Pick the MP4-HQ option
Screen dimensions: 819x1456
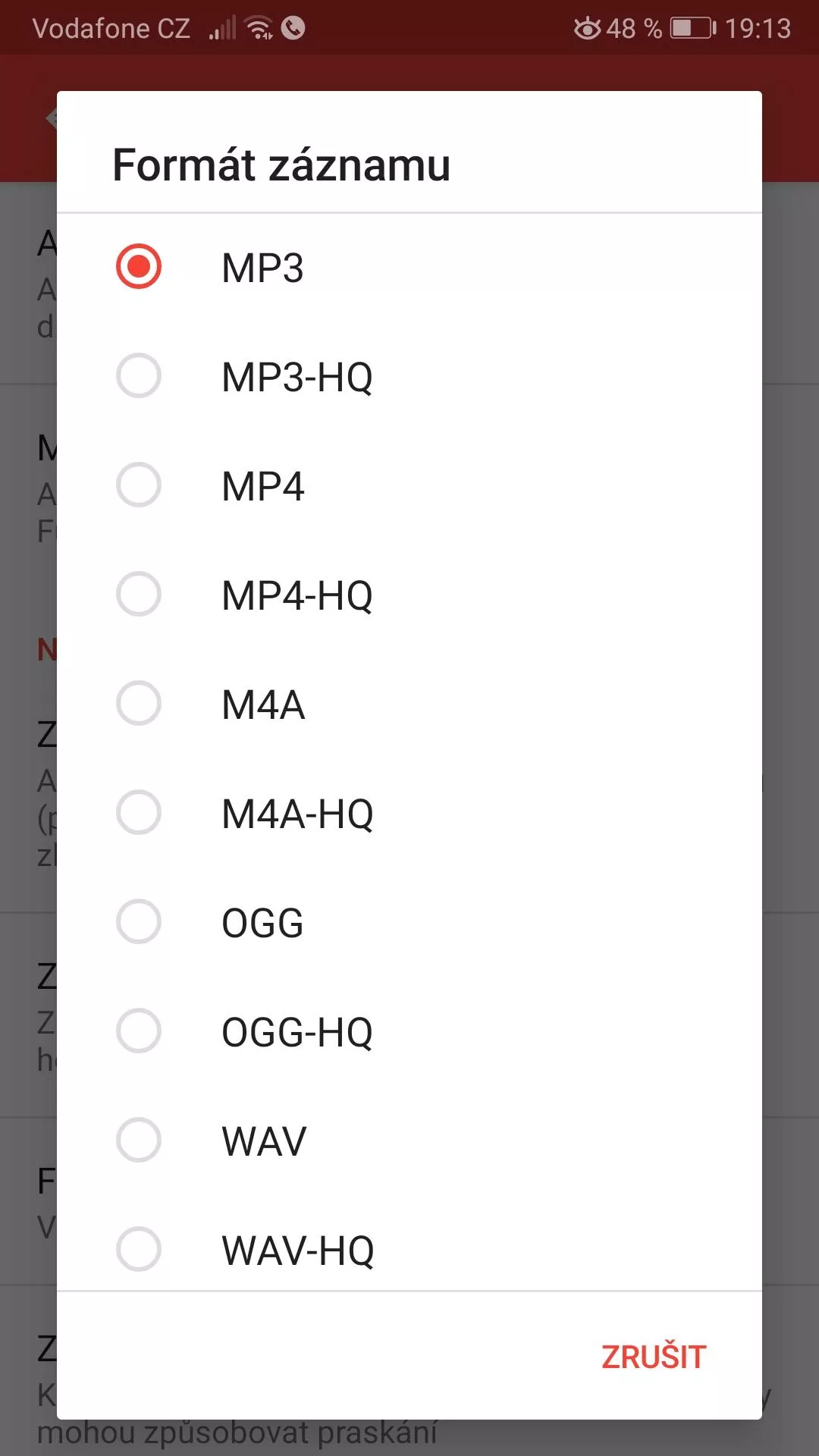tap(409, 595)
